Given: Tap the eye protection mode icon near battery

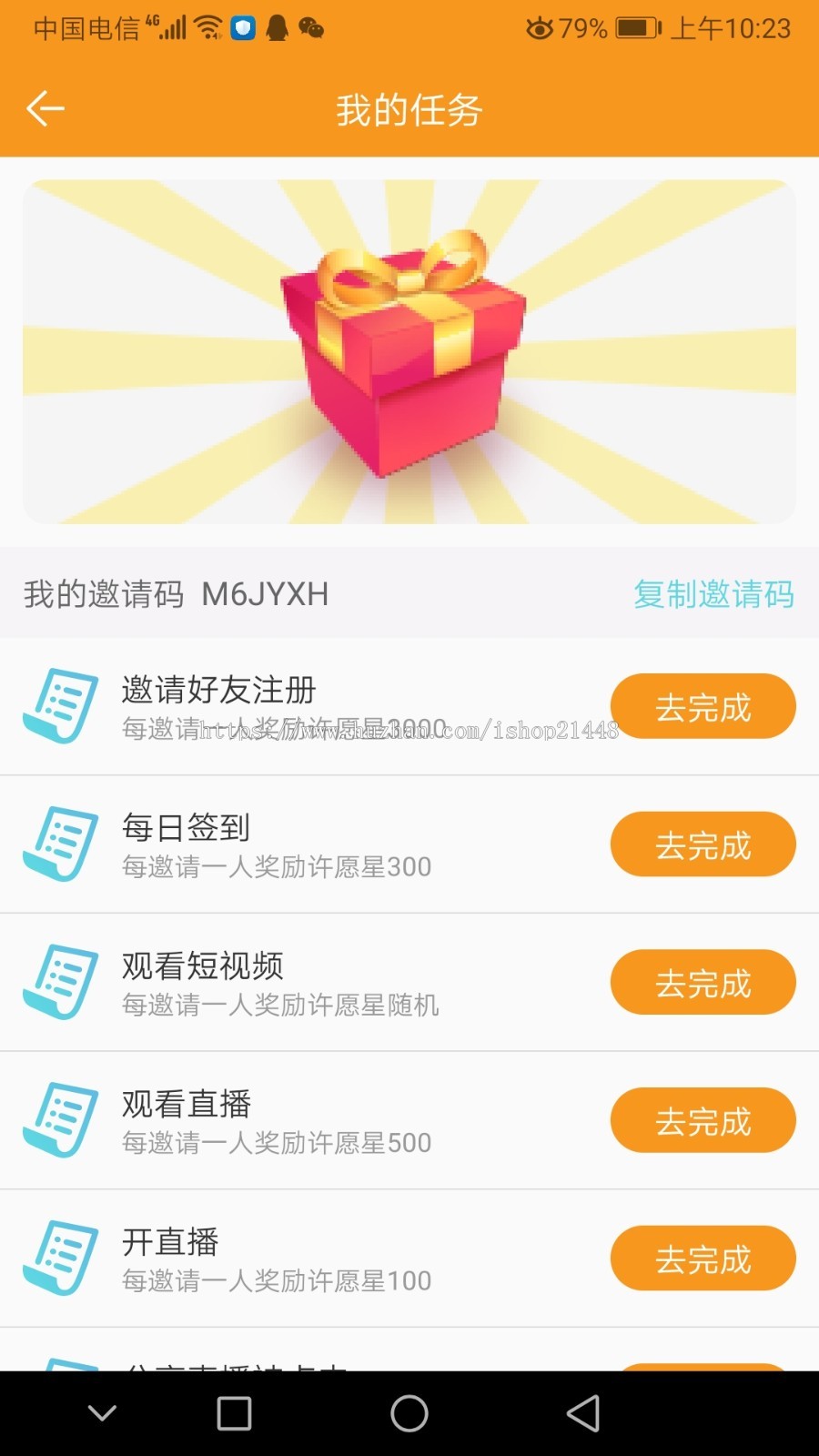Looking at the screenshot, I should [x=537, y=28].
